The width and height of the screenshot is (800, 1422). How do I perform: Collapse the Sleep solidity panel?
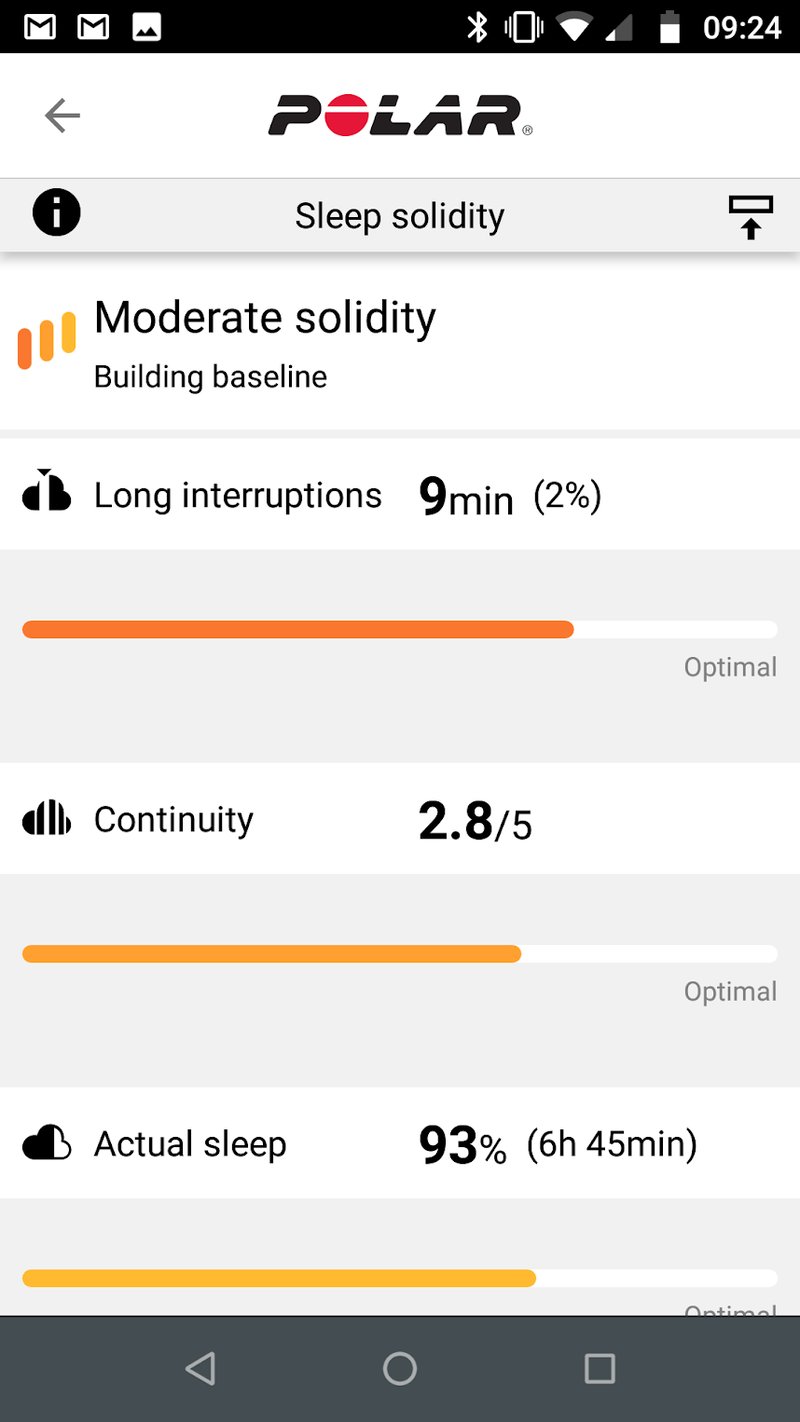coord(750,216)
